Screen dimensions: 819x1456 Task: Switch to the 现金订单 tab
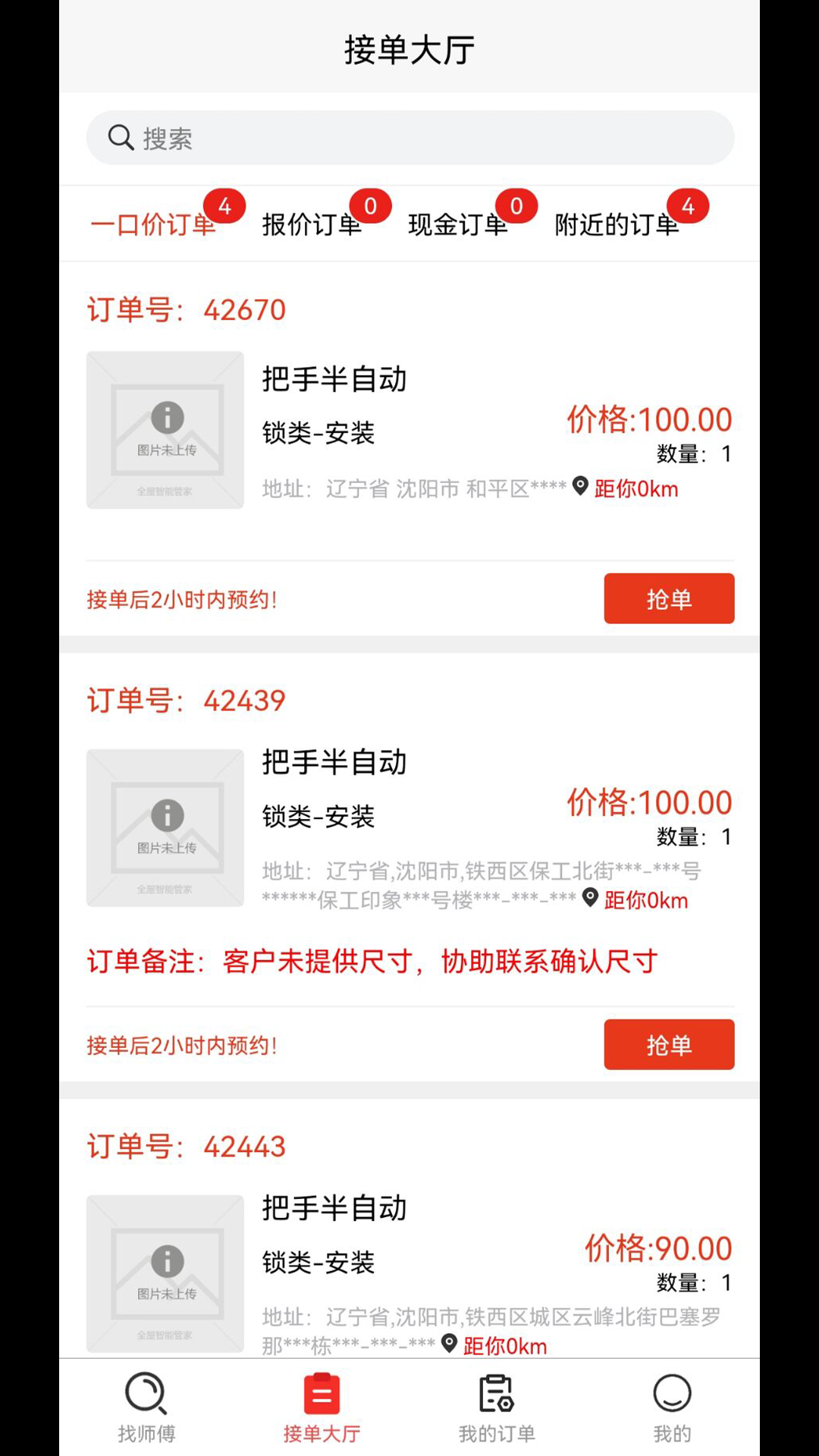(459, 224)
